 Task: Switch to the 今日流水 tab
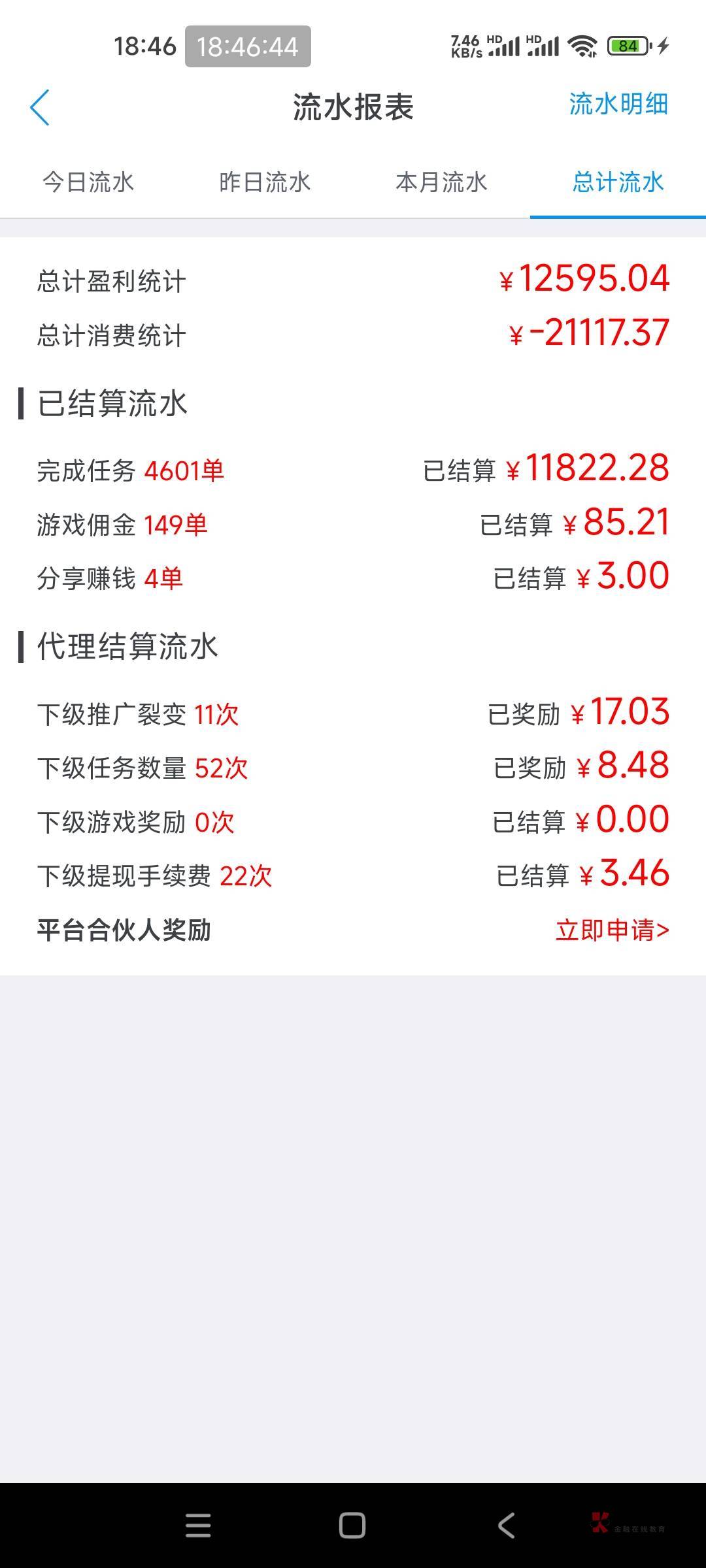[88, 182]
